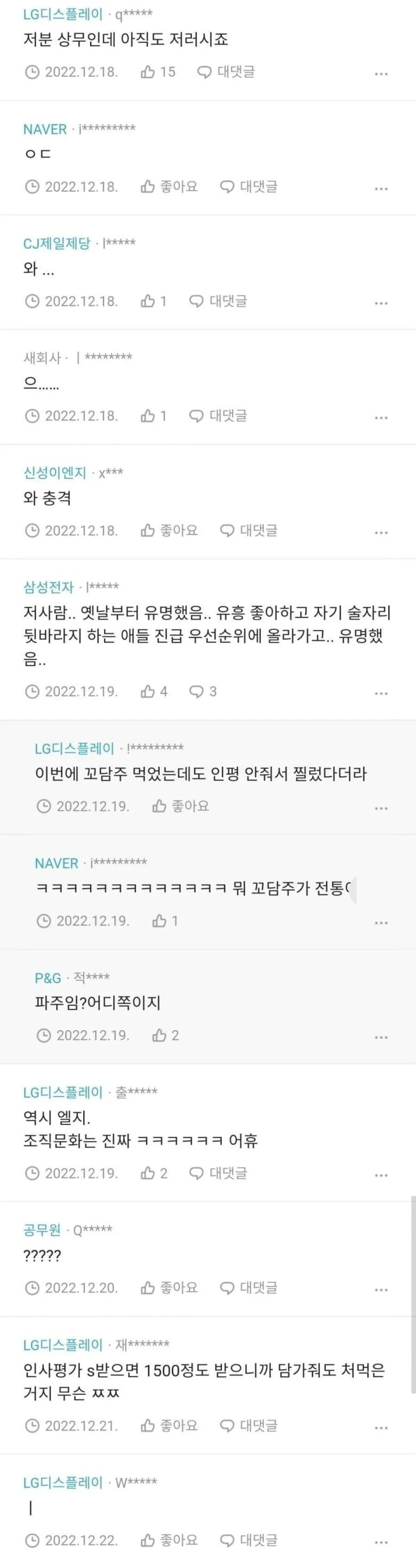Open the 삼성전자 company link
This screenshot has width=416, height=1568.
pyautogui.click(x=48, y=587)
